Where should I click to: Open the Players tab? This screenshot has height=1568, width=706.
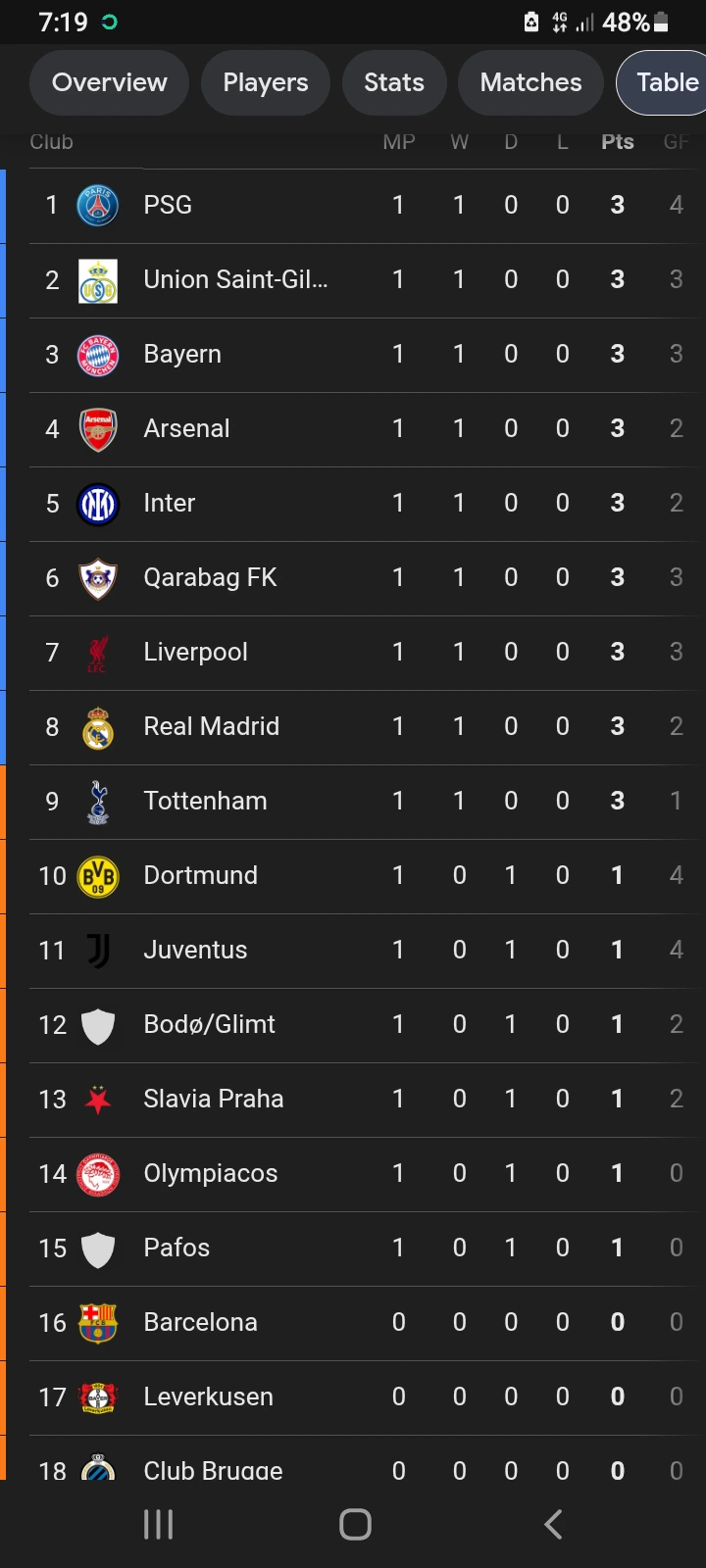pyautogui.click(x=266, y=82)
